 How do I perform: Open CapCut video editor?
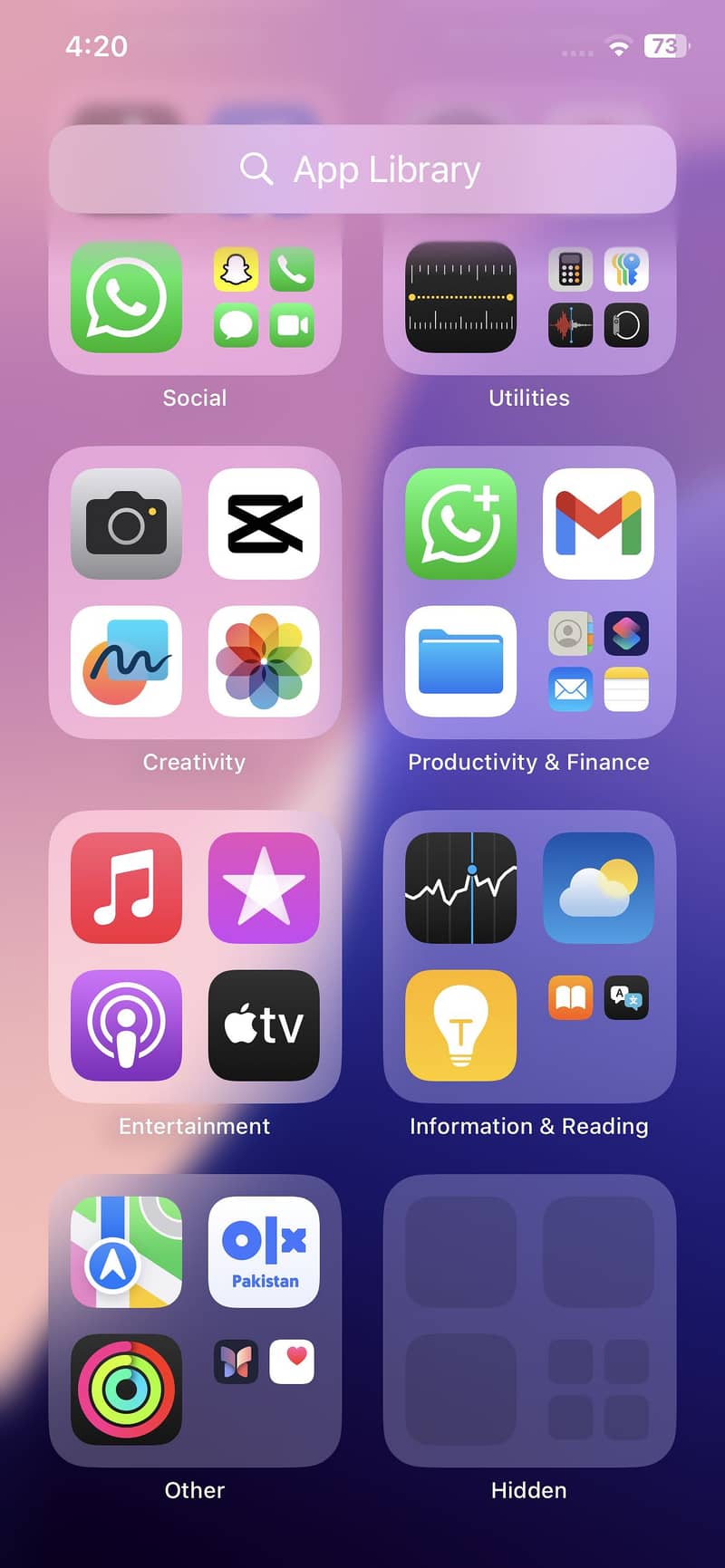264,525
